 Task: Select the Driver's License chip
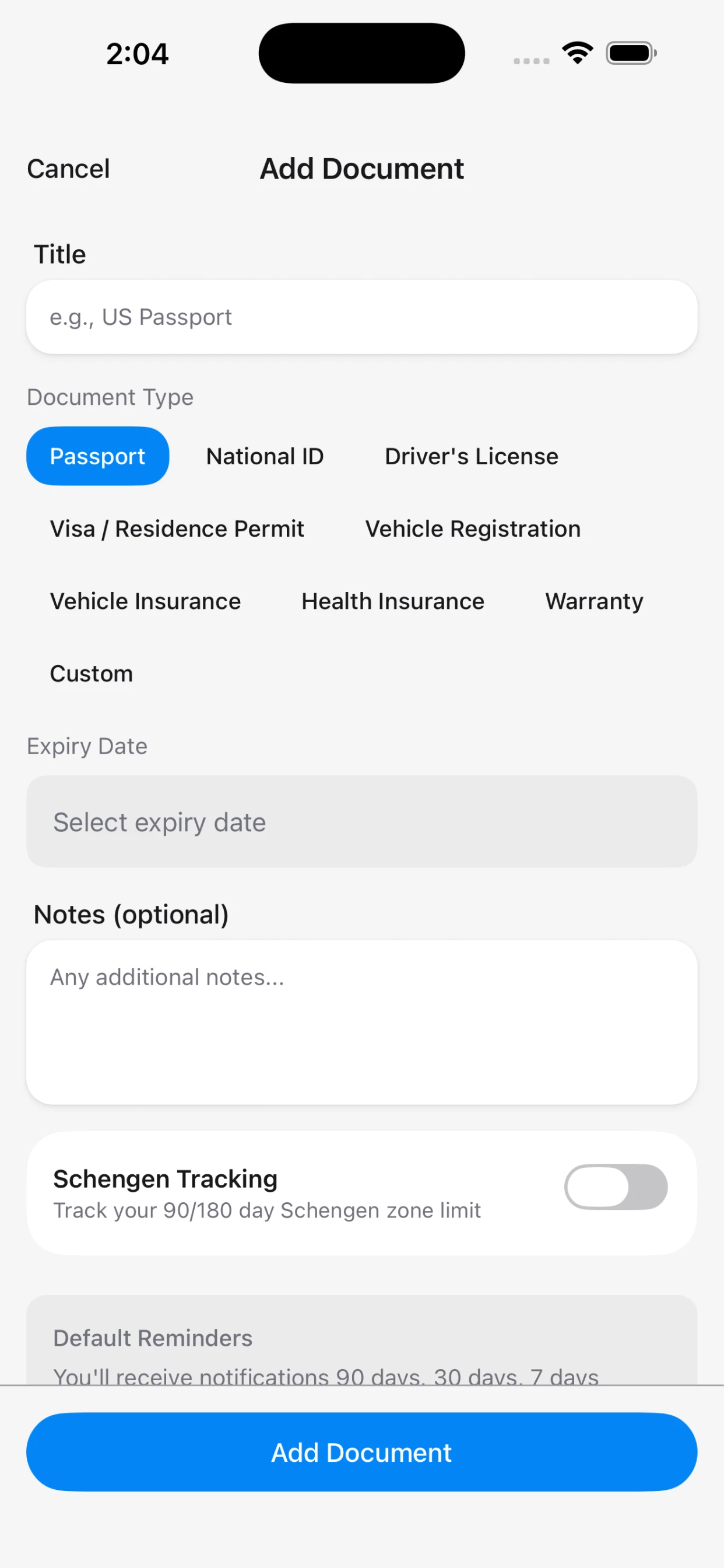(x=471, y=456)
